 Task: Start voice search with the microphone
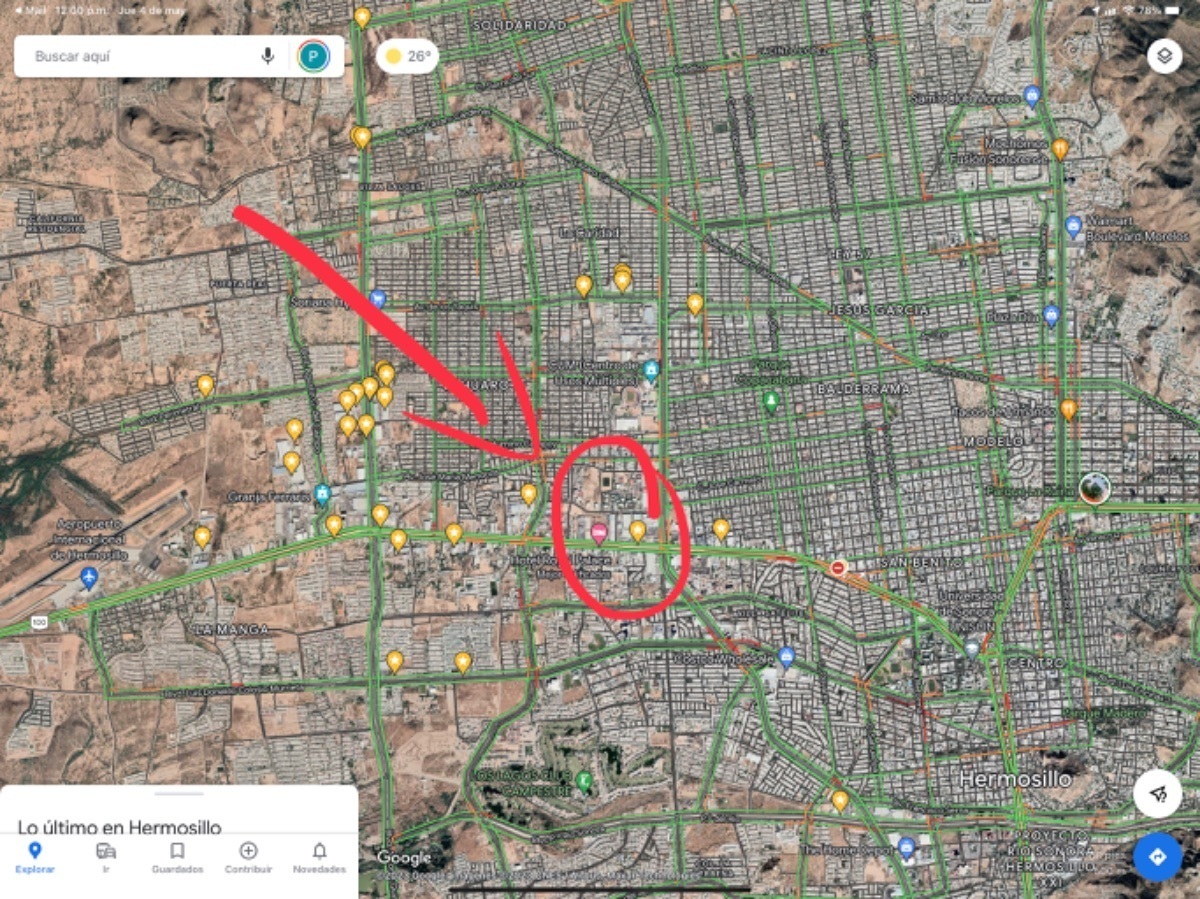click(x=267, y=56)
